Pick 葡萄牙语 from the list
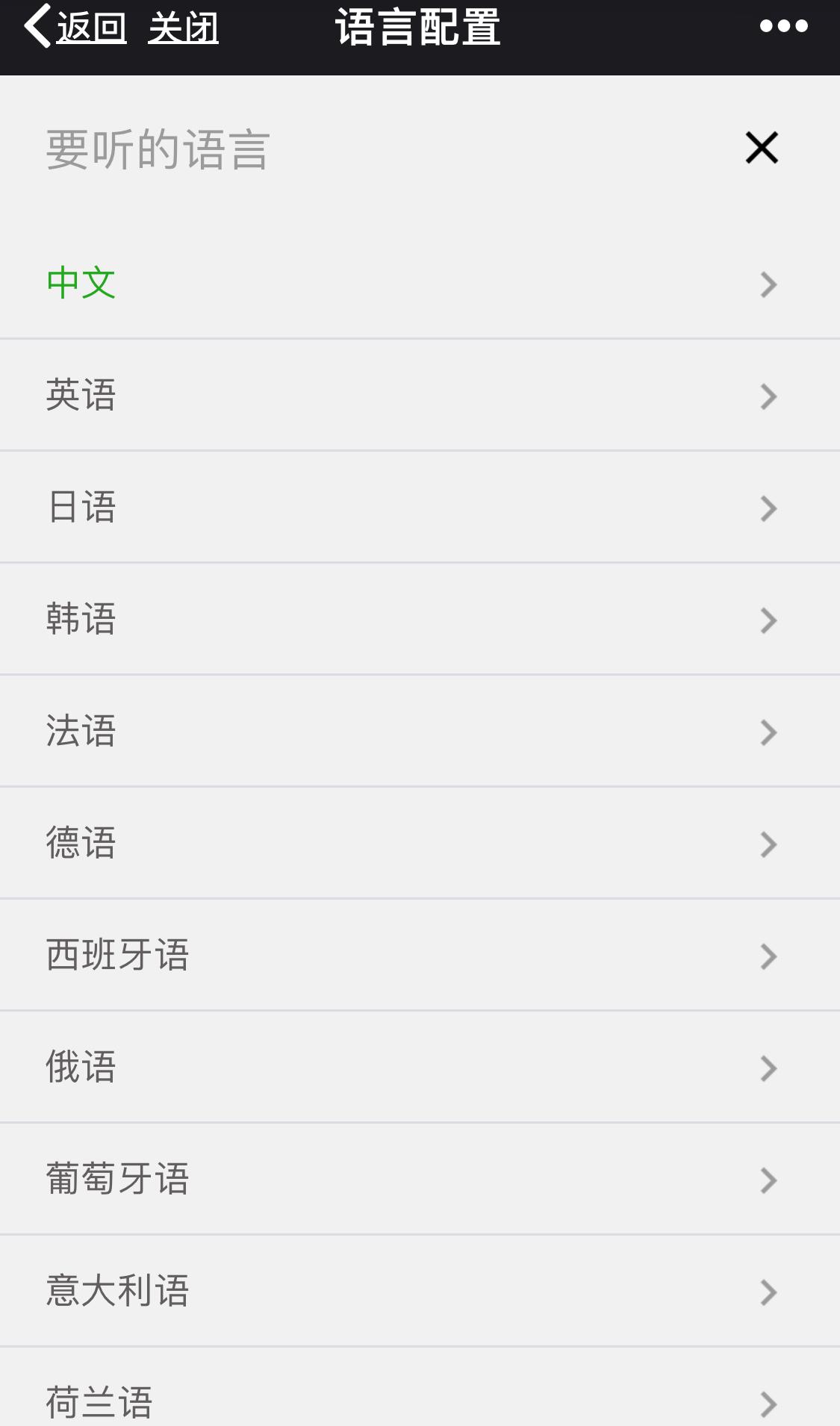The width and height of the screenshot is (840, 1426). tap(420, 1179)
